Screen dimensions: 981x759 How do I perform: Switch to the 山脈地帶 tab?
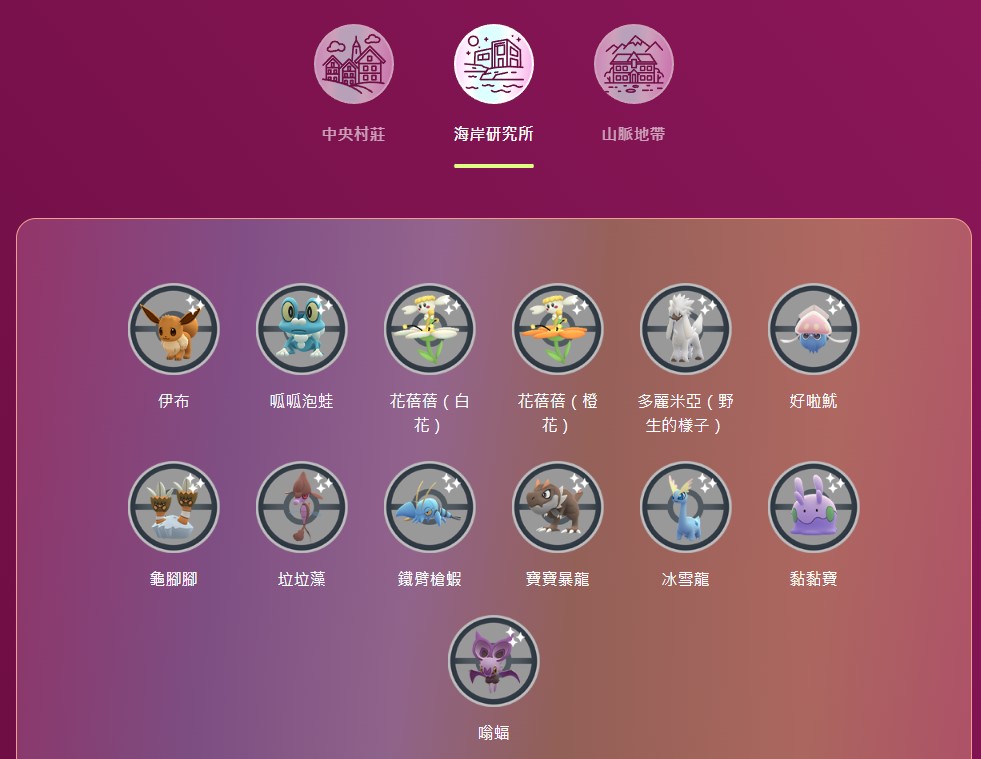pyautogui.click(x=633, y=65)
